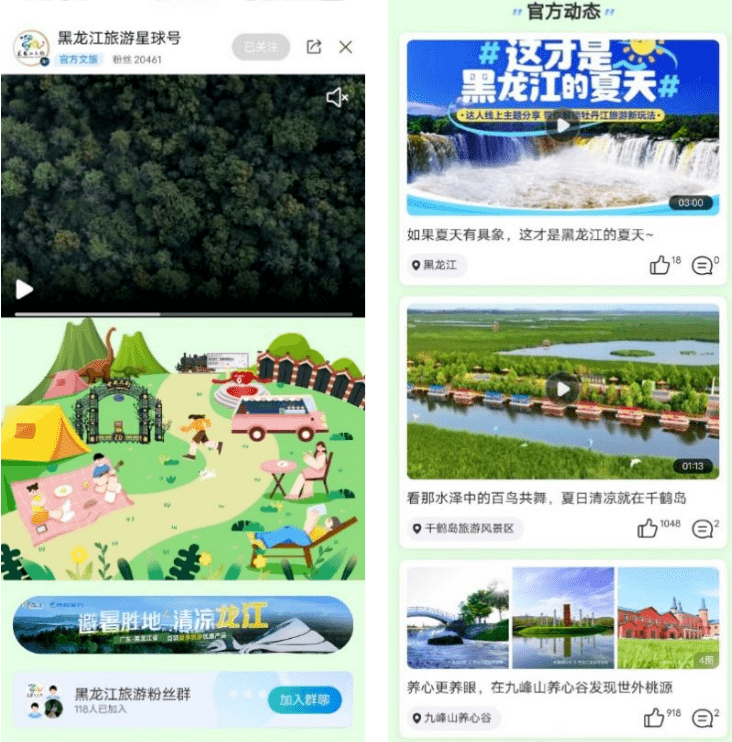Play the 千鹤岛 wetland video
The image size is (732, 742).
(x=563, y=389)
